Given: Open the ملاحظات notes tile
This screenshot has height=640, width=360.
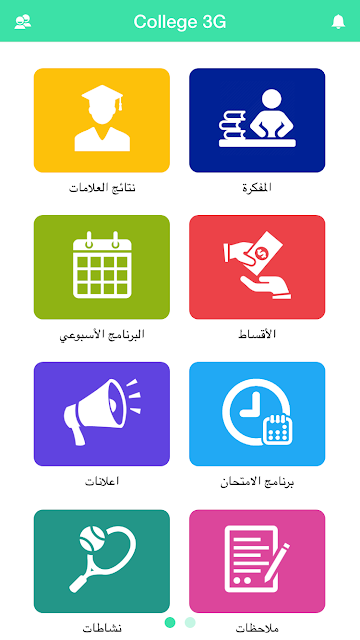Looking at the screenshot, I should 257,561.
